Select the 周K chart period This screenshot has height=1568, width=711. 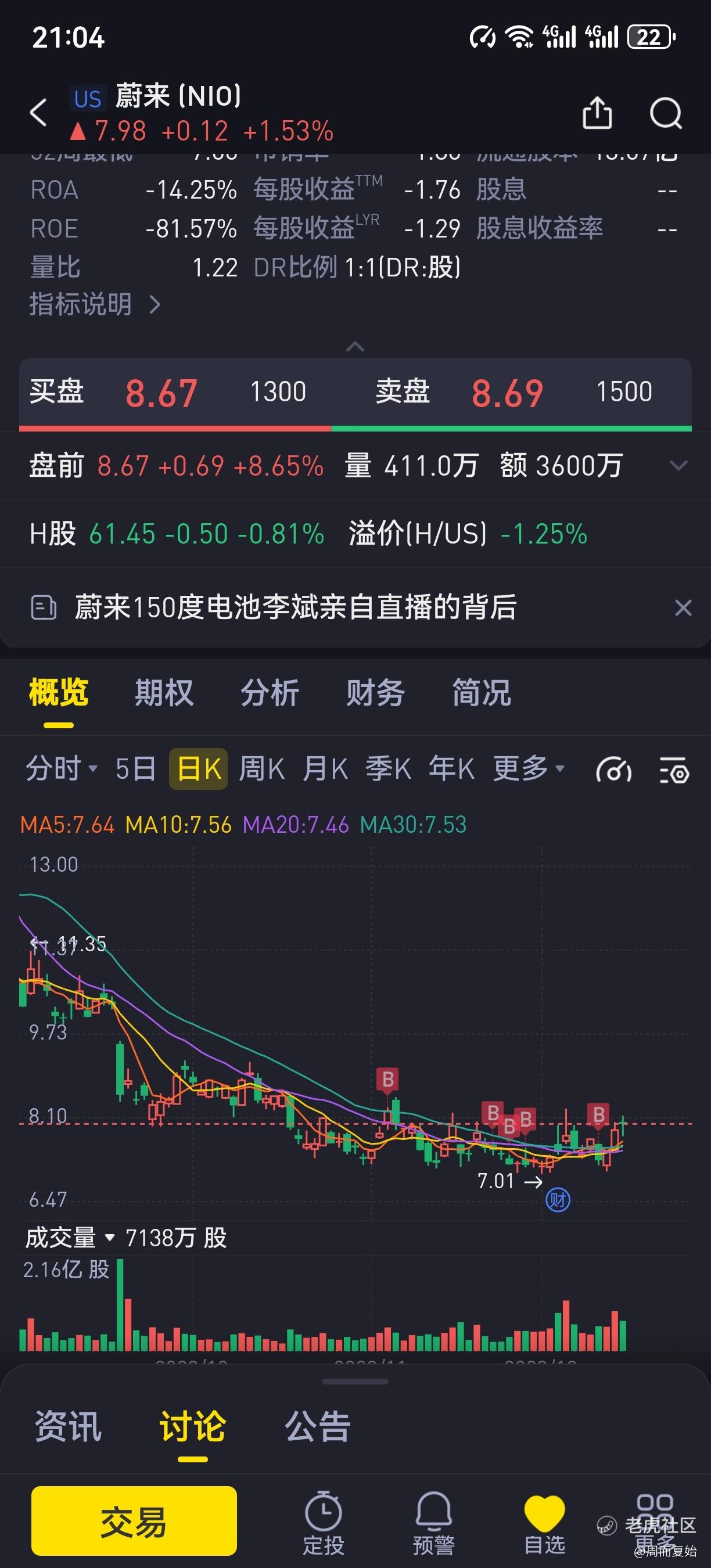[262, 769]
